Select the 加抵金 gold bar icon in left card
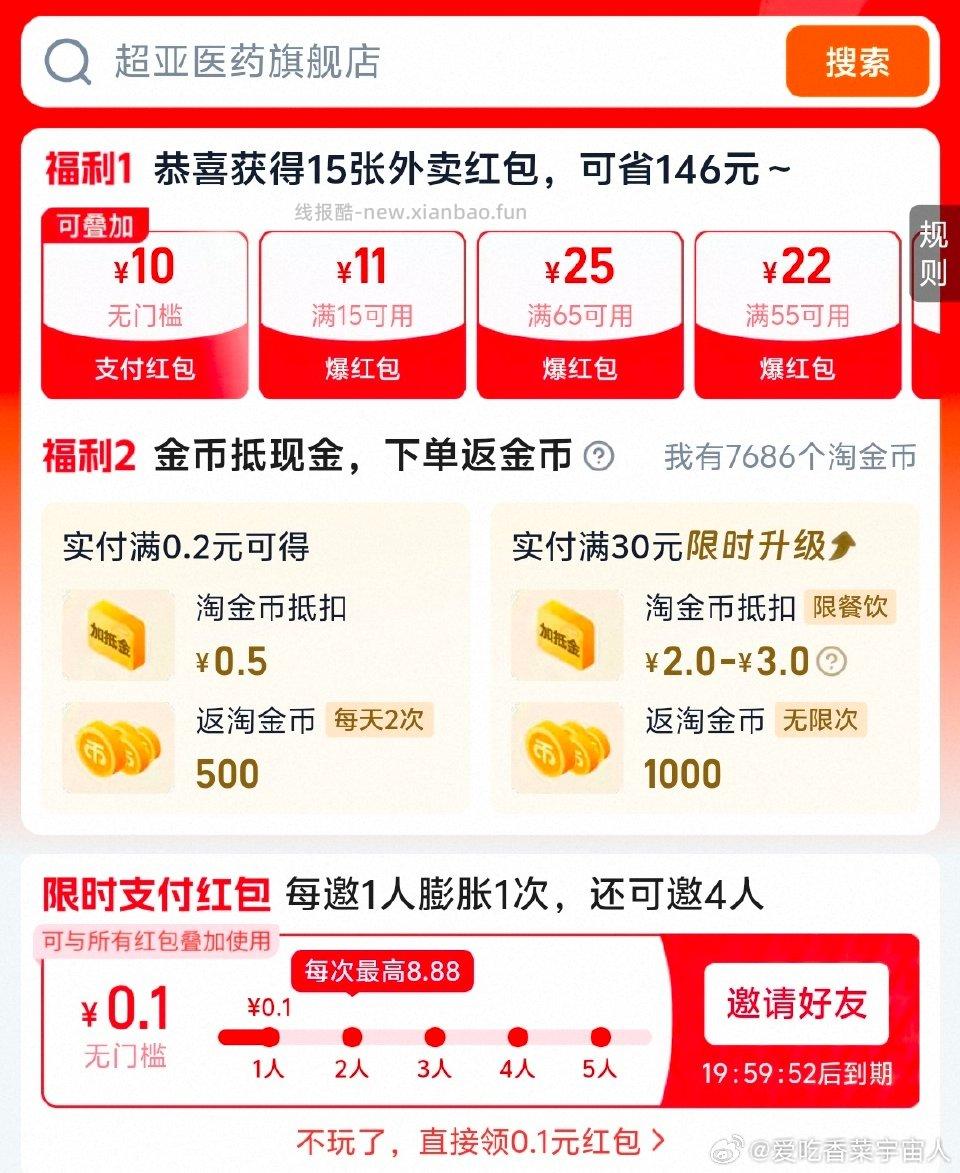This screenshot has width=960, height=1173. pyautogui.click(x=117, y=634)
